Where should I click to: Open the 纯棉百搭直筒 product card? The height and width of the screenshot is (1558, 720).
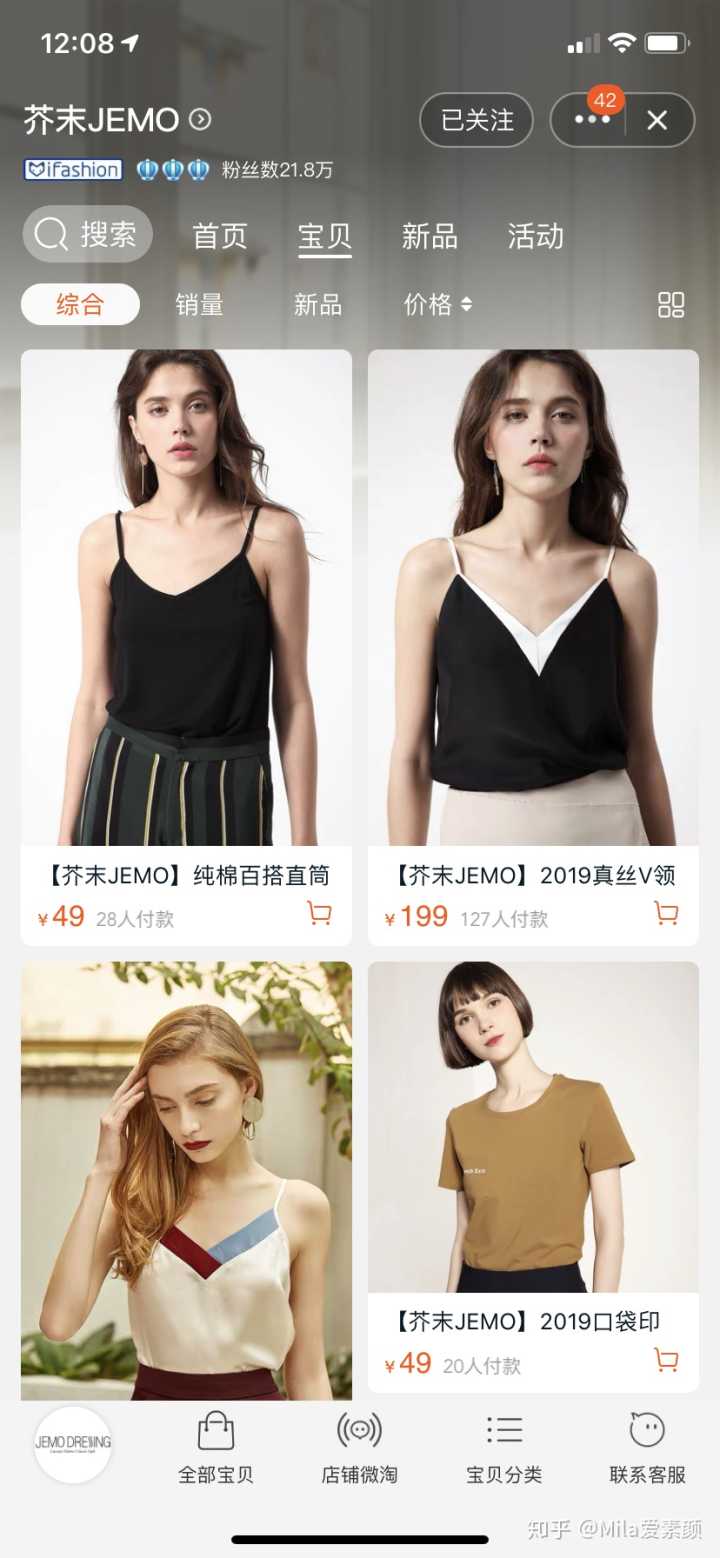coord(186,598)
